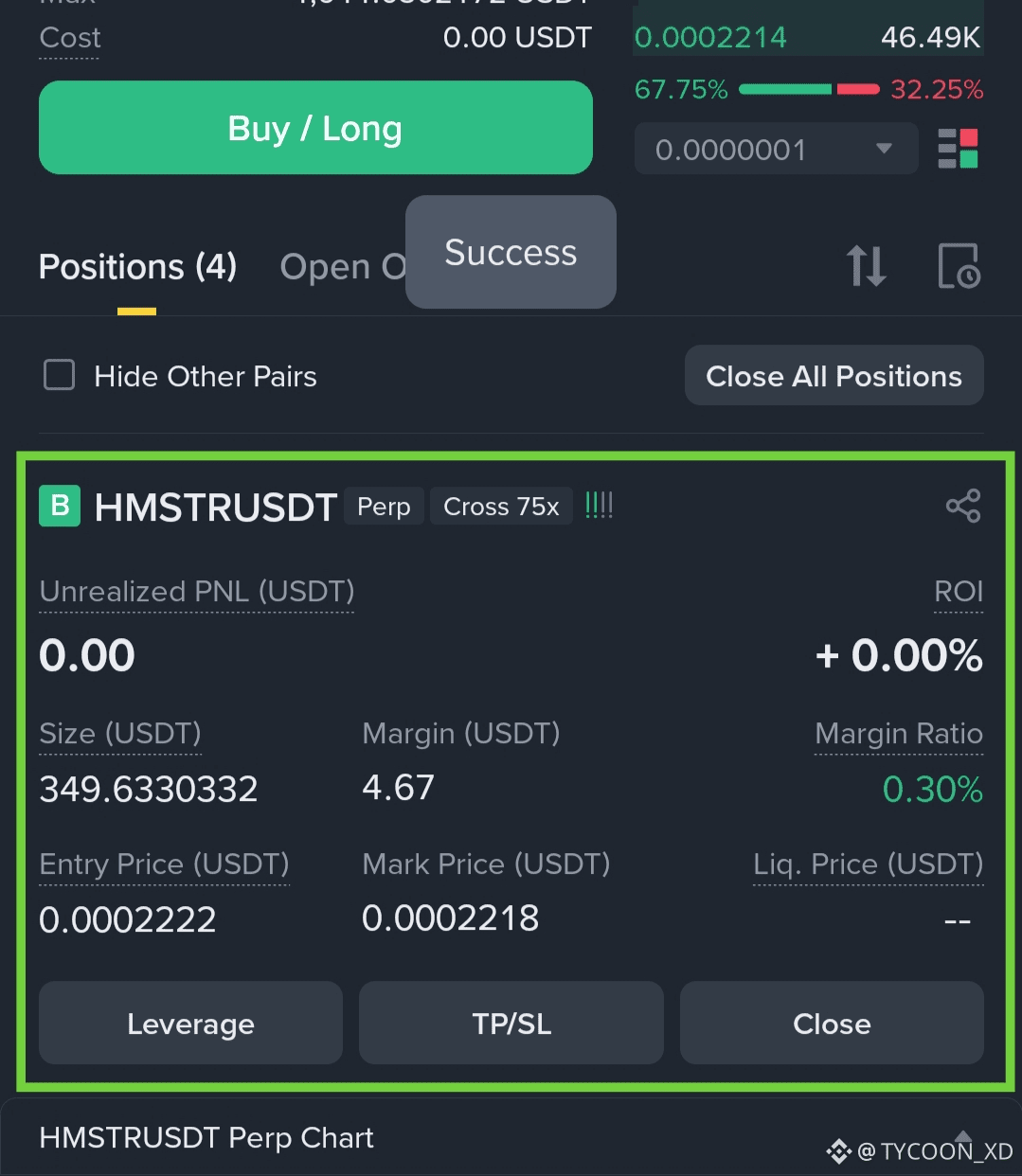
Task: Adjust leverage for HMSTRUSDT position
Action: 190,1024
